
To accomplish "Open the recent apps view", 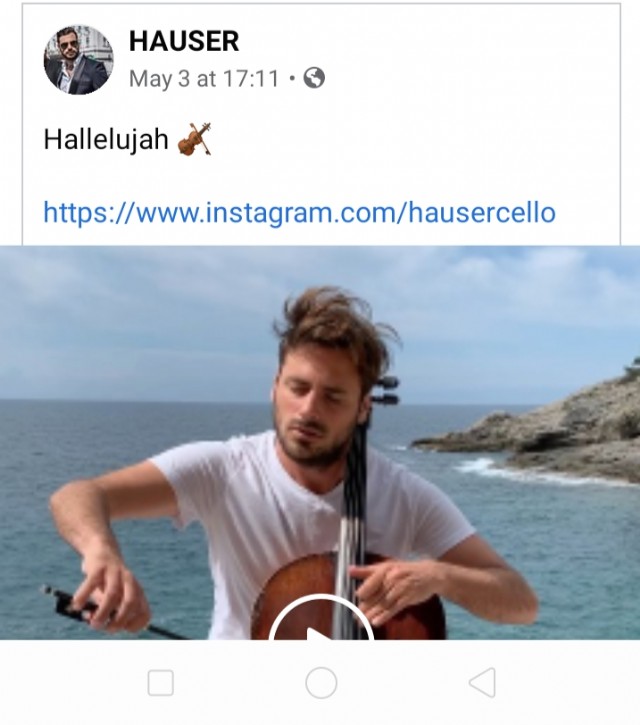I will pos(160,682).
